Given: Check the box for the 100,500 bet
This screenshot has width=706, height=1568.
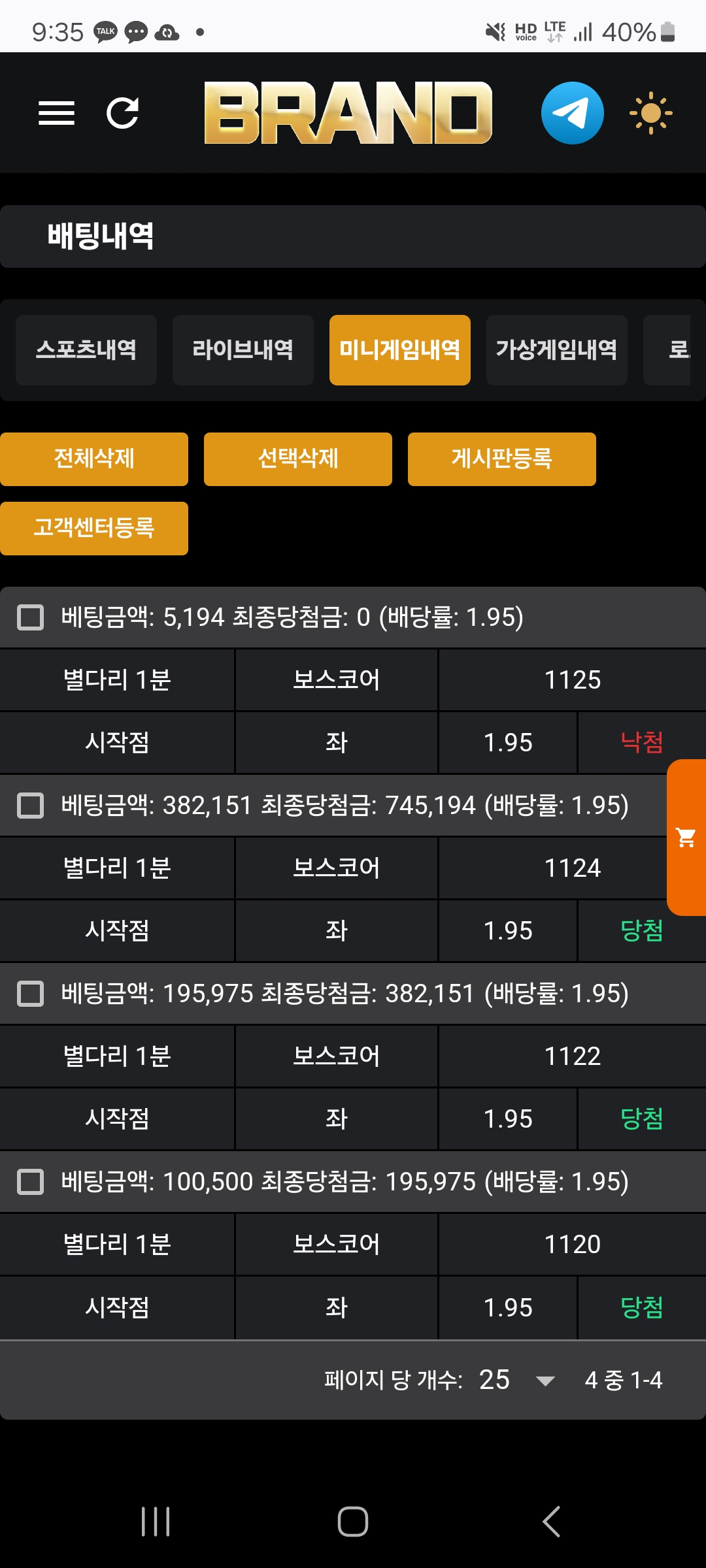Looking at the screenshot, I should pyautogui.click(x=30, y=1182).
